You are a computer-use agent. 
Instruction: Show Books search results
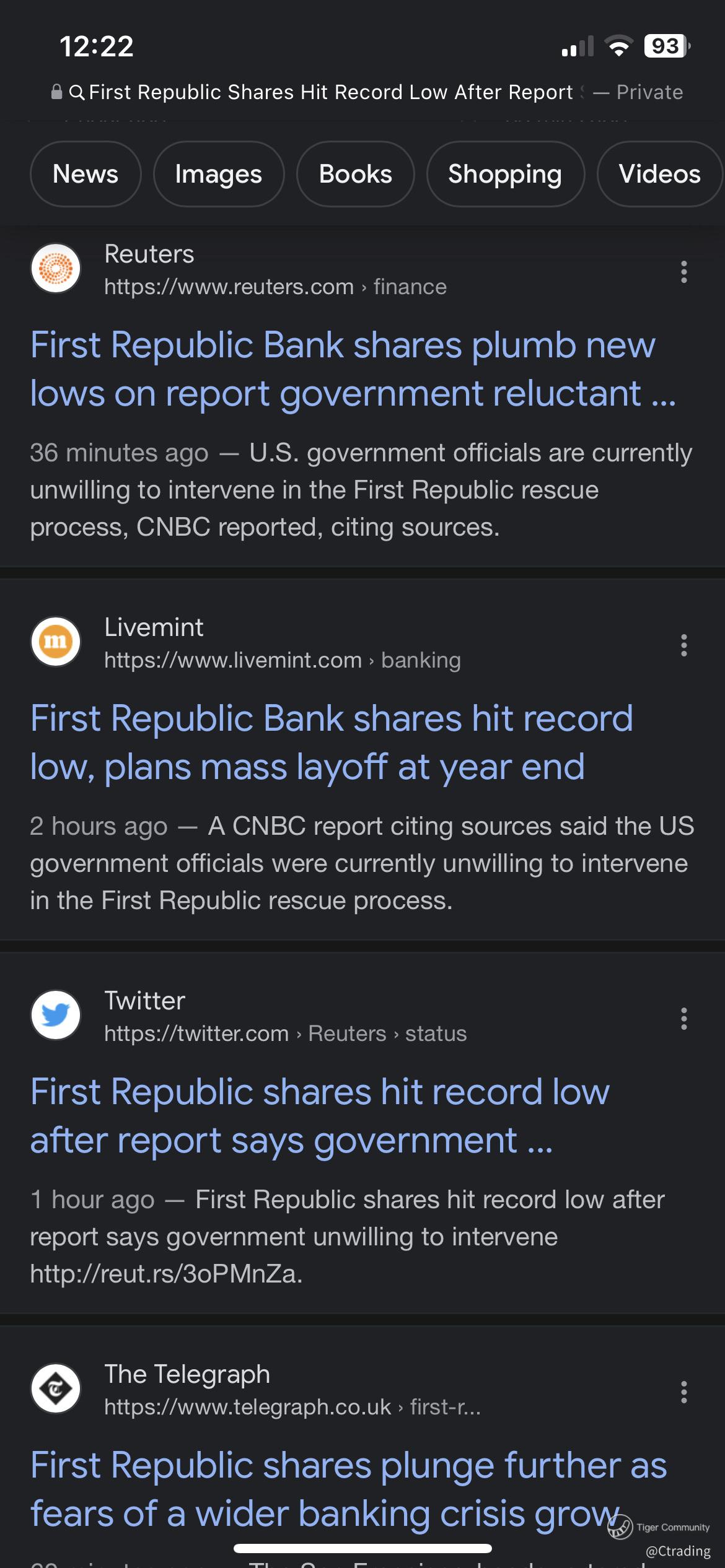[x=355, y=174]
